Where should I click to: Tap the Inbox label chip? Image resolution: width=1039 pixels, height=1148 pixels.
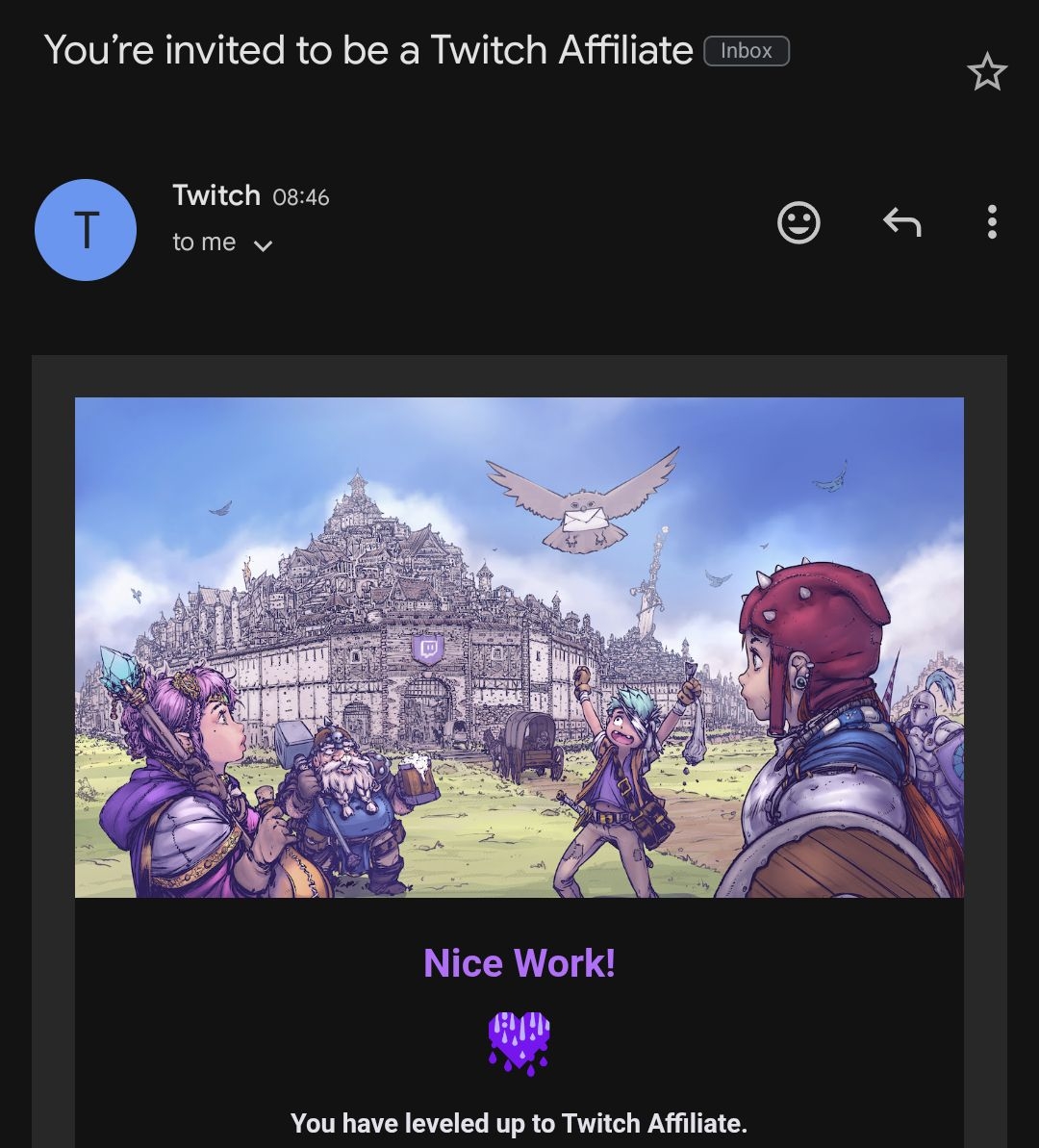pos(747,51)
